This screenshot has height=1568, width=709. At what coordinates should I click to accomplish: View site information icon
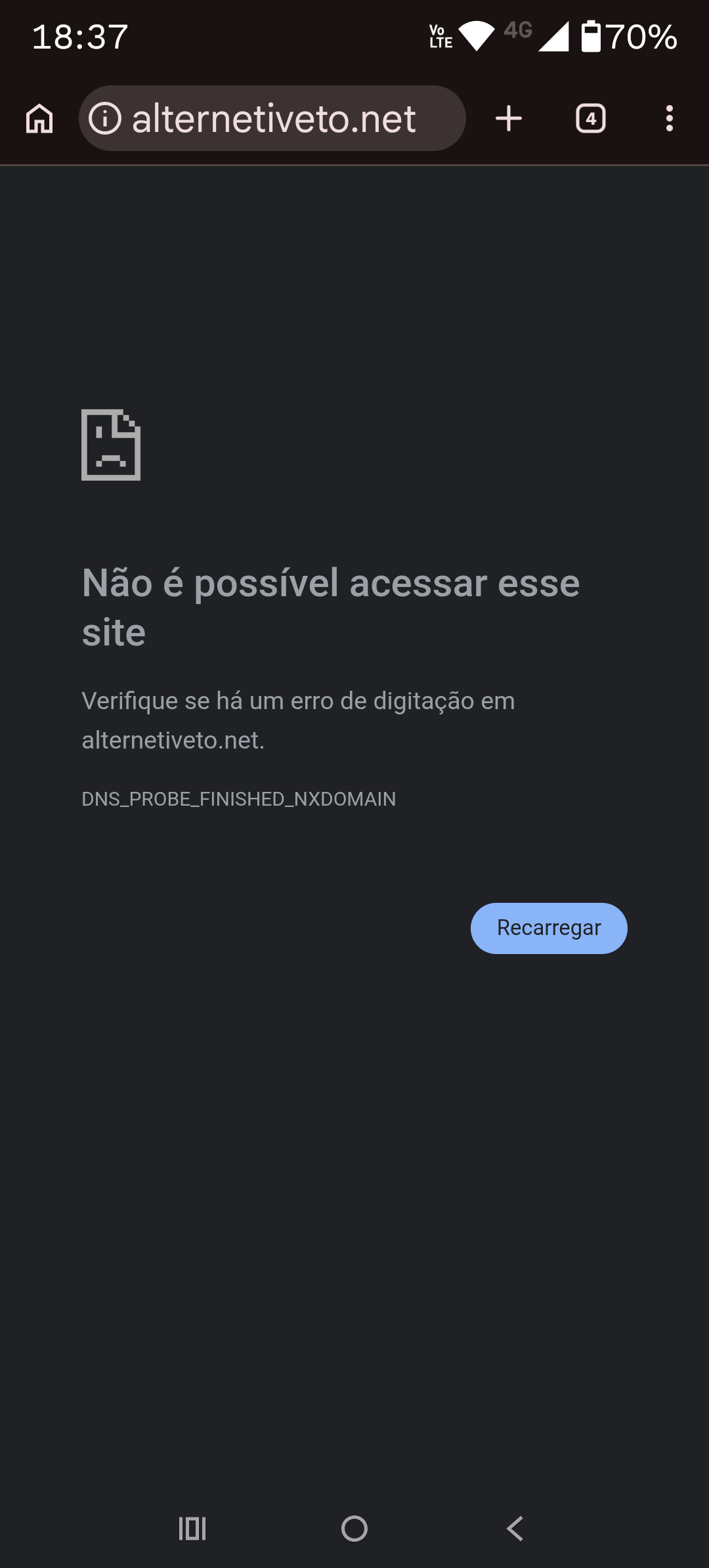click(x=105, y=119)
